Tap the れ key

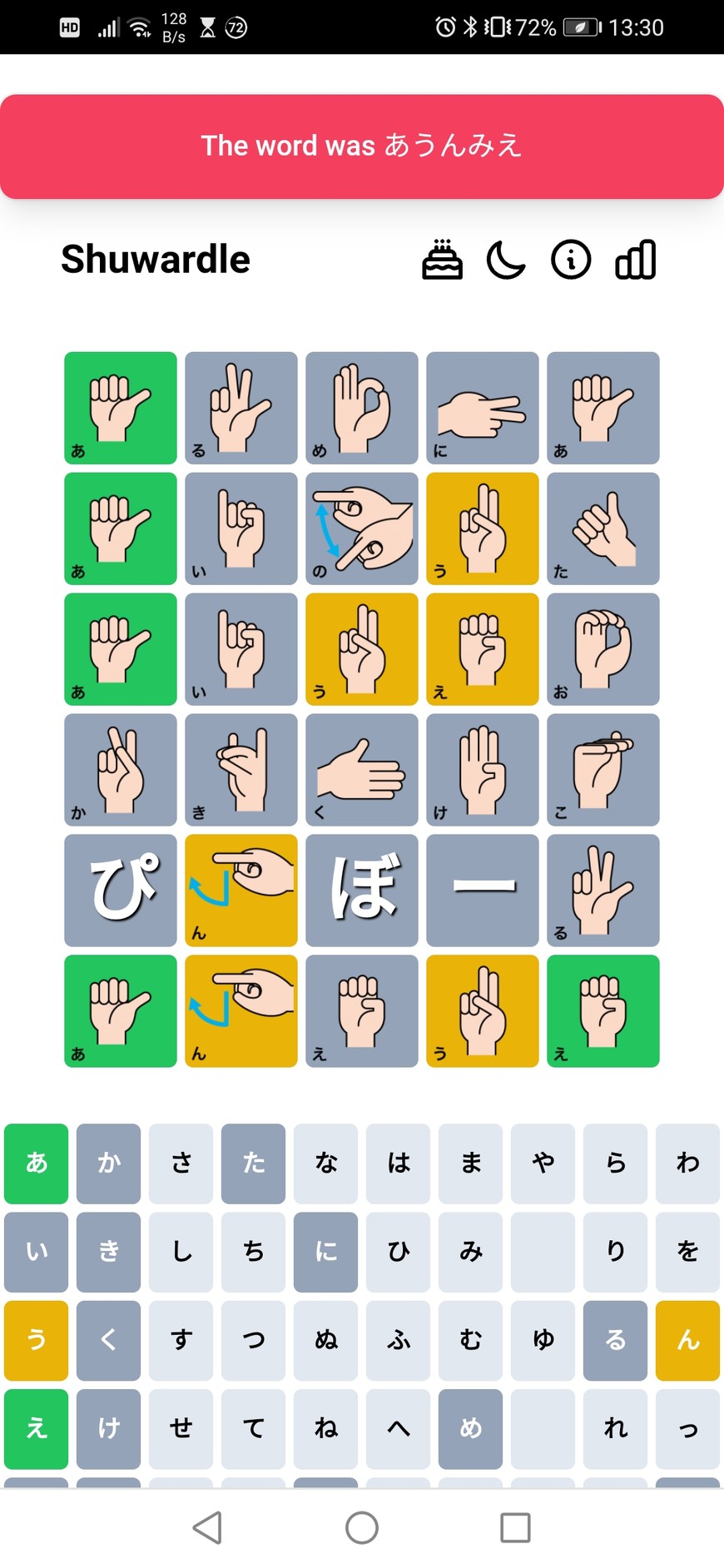pos(615,1428)
